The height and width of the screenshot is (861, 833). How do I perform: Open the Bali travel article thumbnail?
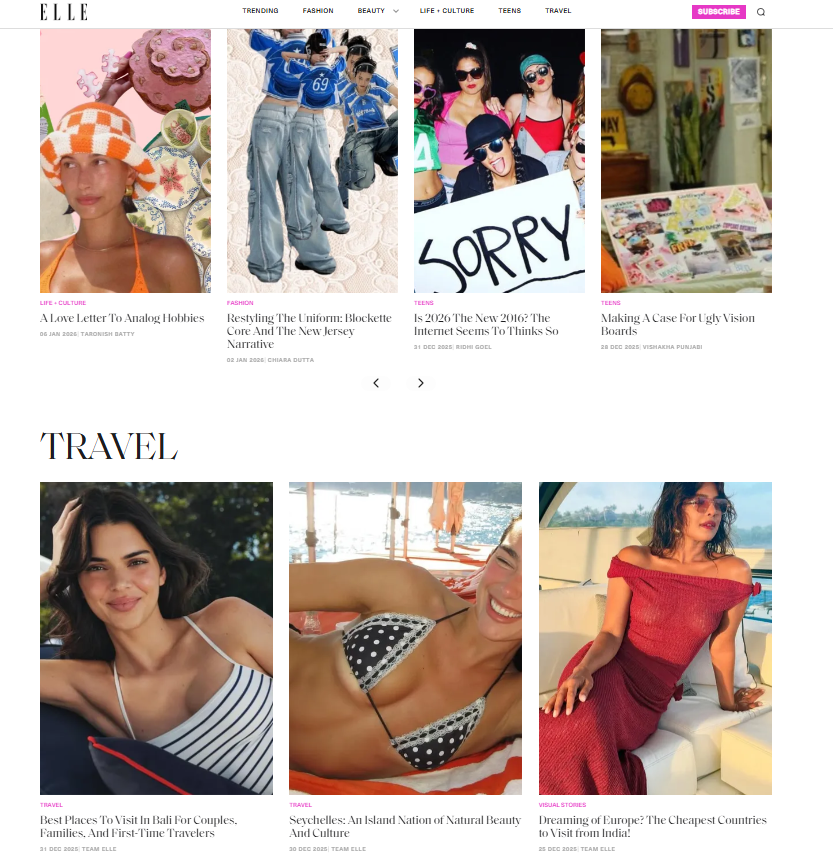156,638
